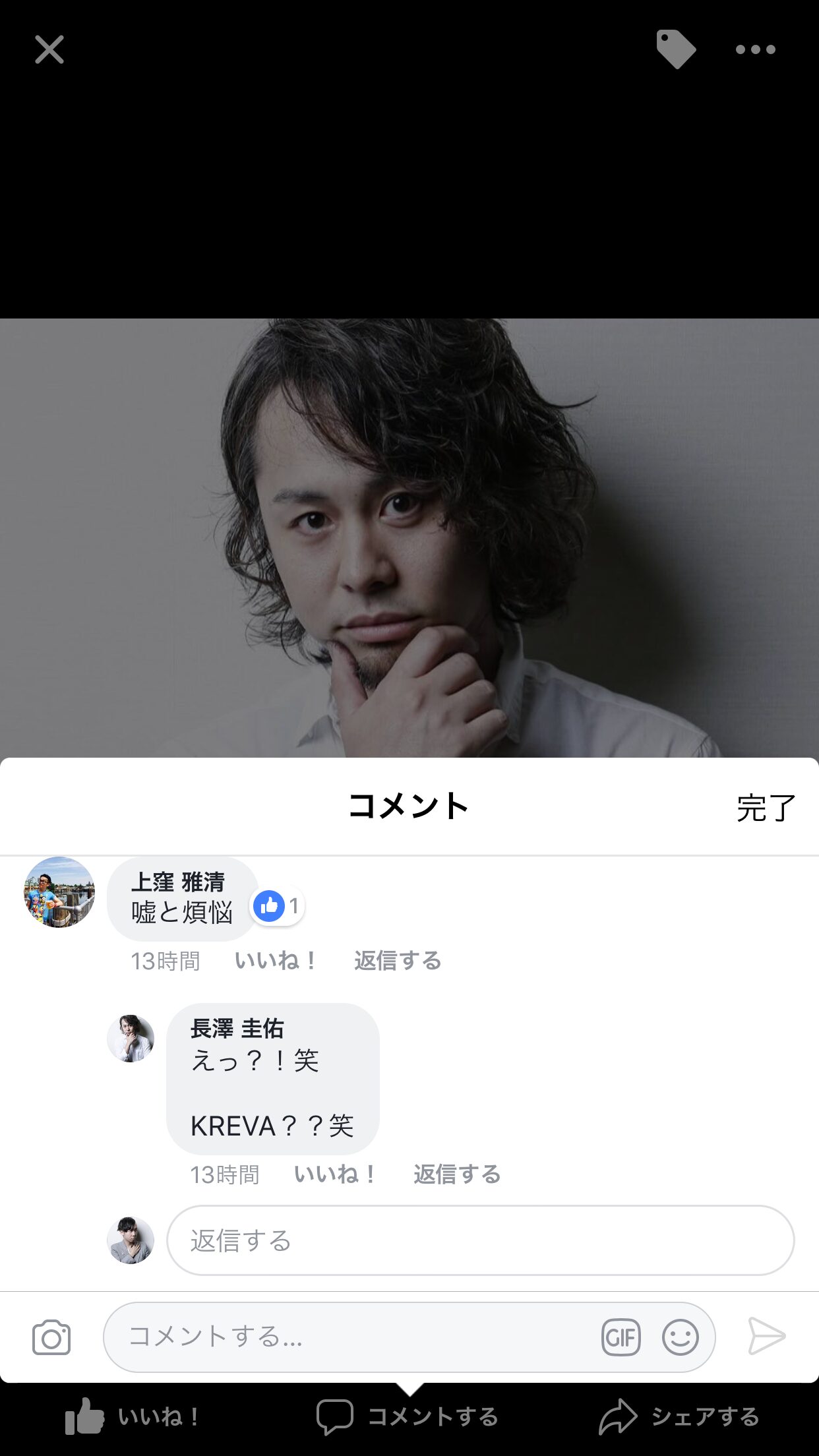
Task: Attach a photo with the camera icon
Action: coord(51,1337)
